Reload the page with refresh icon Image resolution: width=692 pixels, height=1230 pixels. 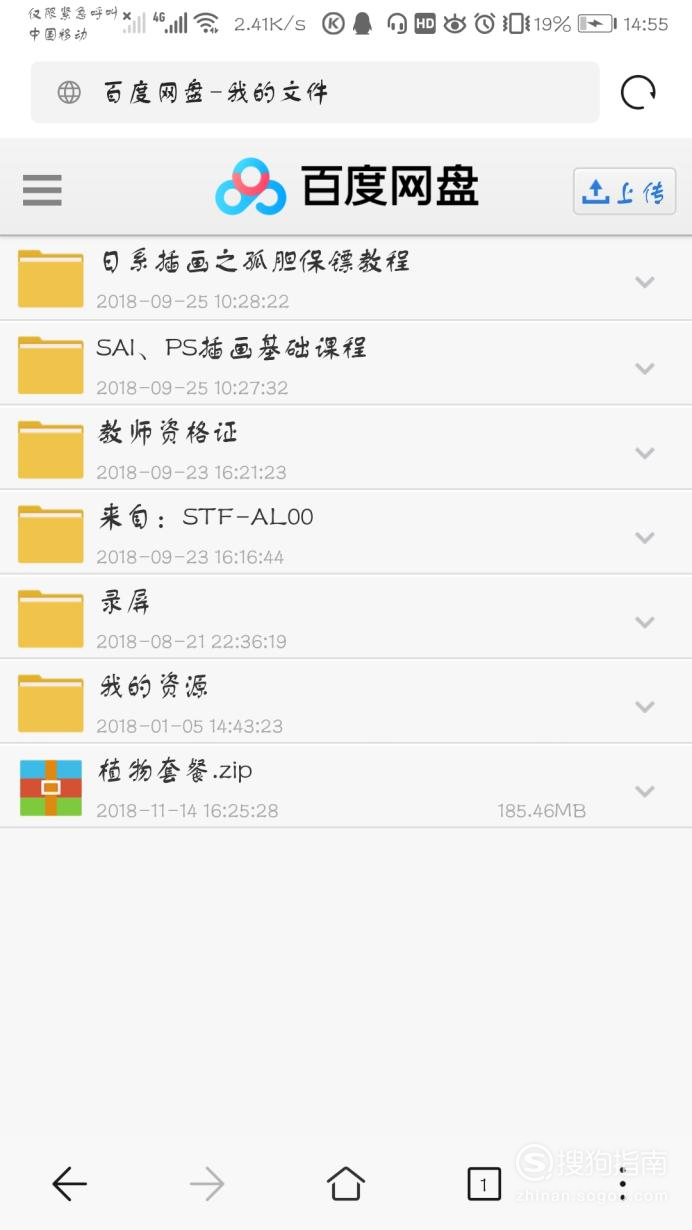coord(639,93)
